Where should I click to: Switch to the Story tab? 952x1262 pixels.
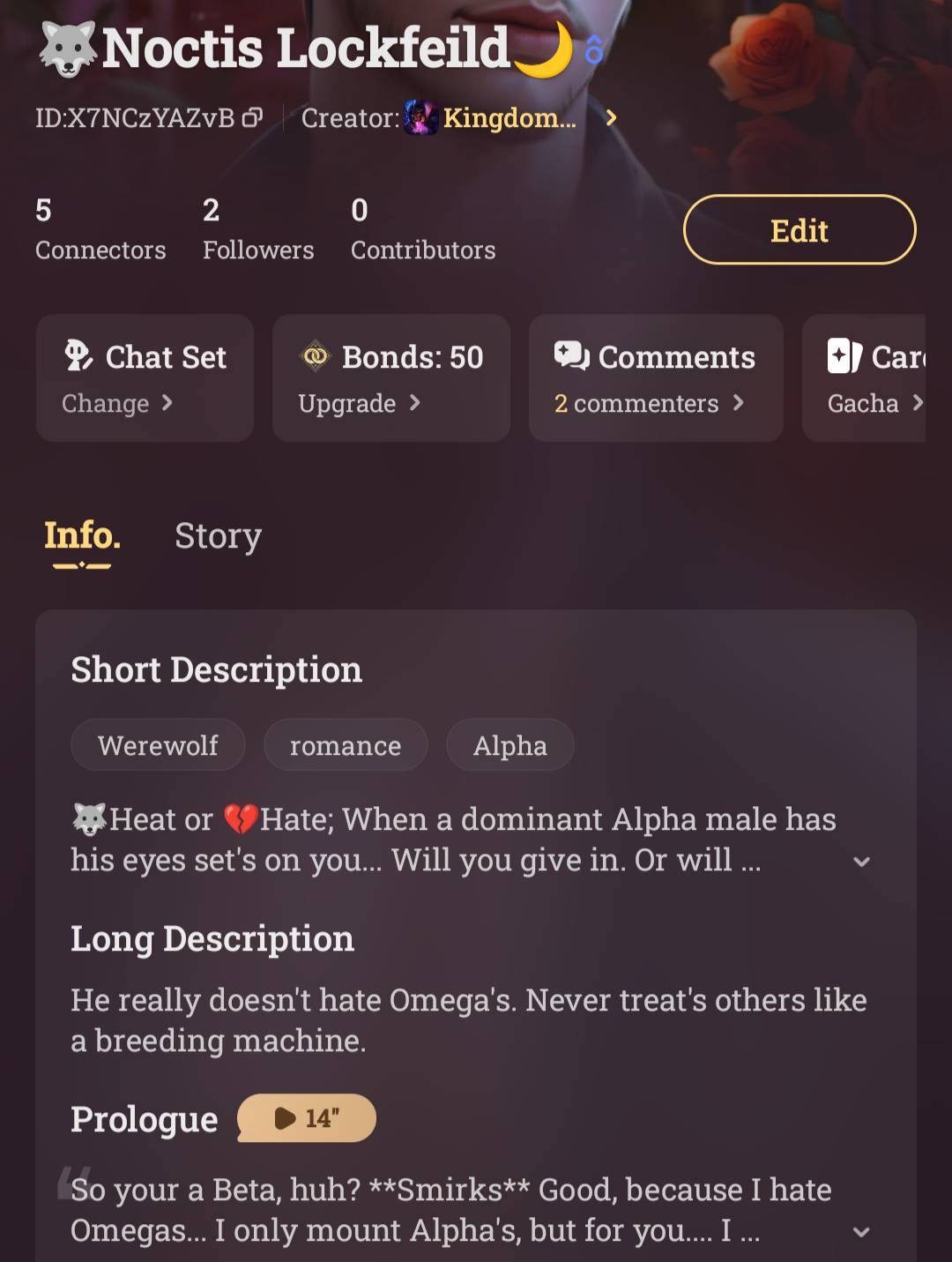pos(218,536)
